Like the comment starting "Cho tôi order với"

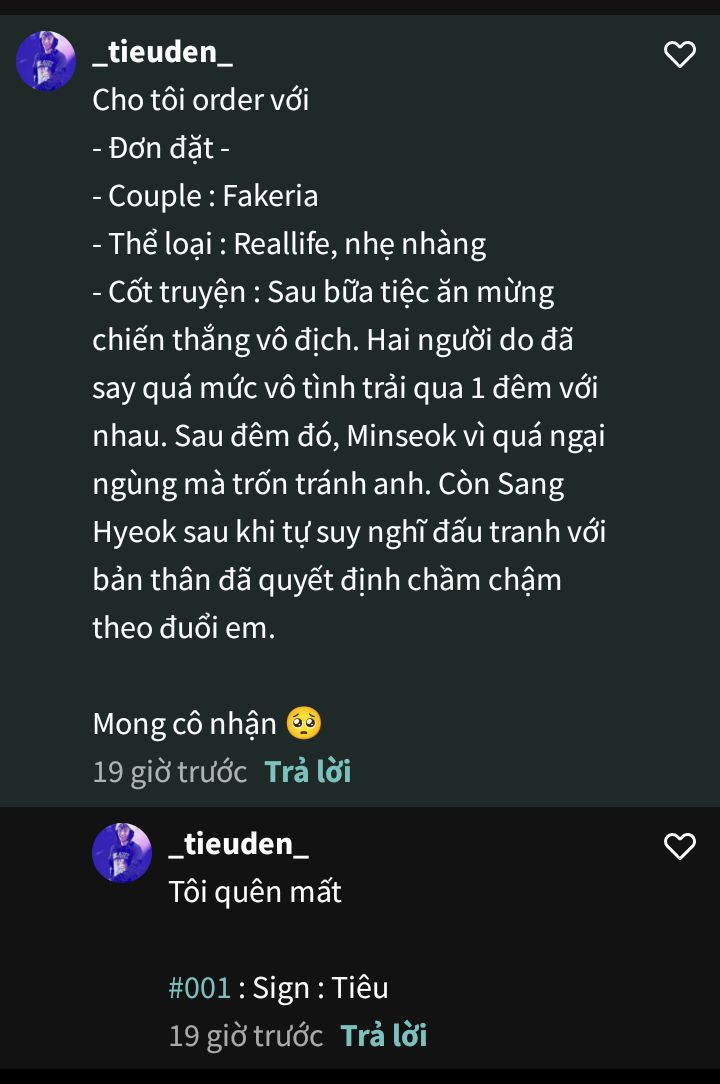pos(680,55)
